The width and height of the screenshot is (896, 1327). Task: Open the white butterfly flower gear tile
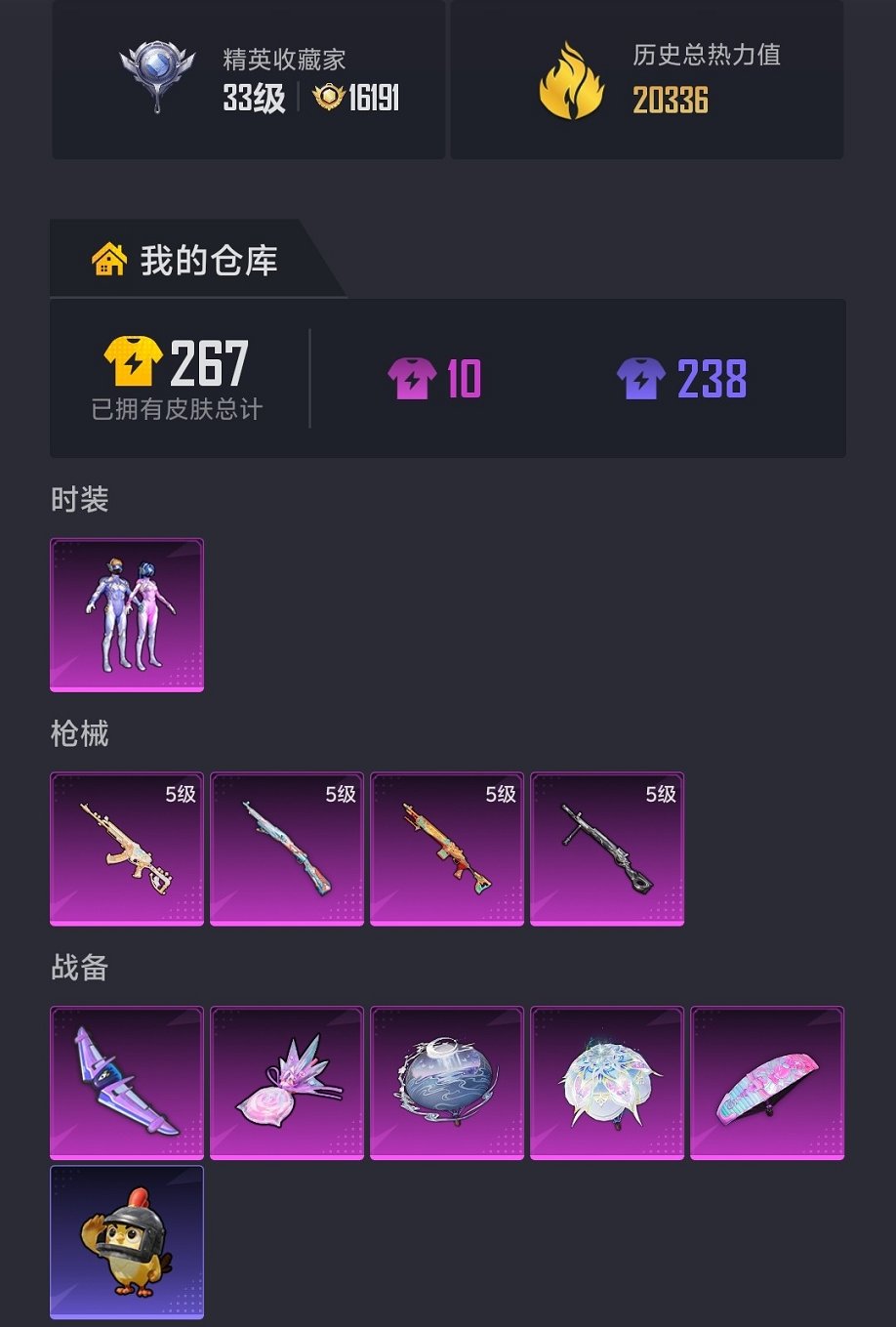click(607, 1084)
